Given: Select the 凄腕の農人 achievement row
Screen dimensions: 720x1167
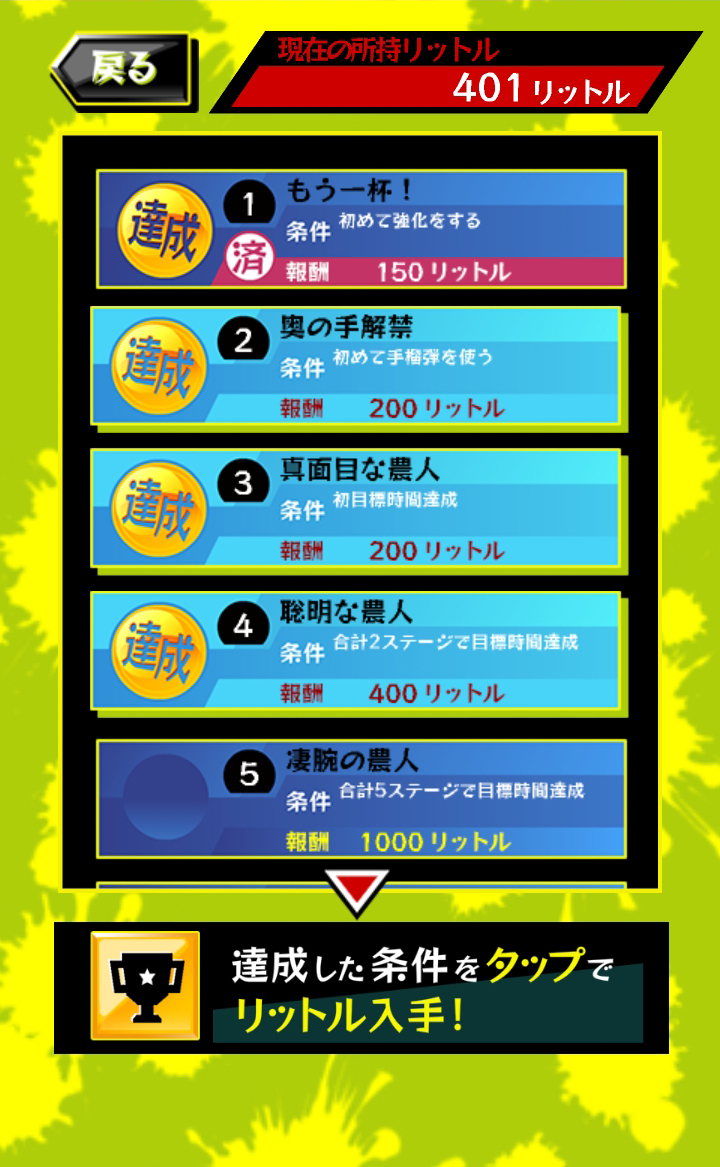Looking at the screenshot, I should 360,798.
